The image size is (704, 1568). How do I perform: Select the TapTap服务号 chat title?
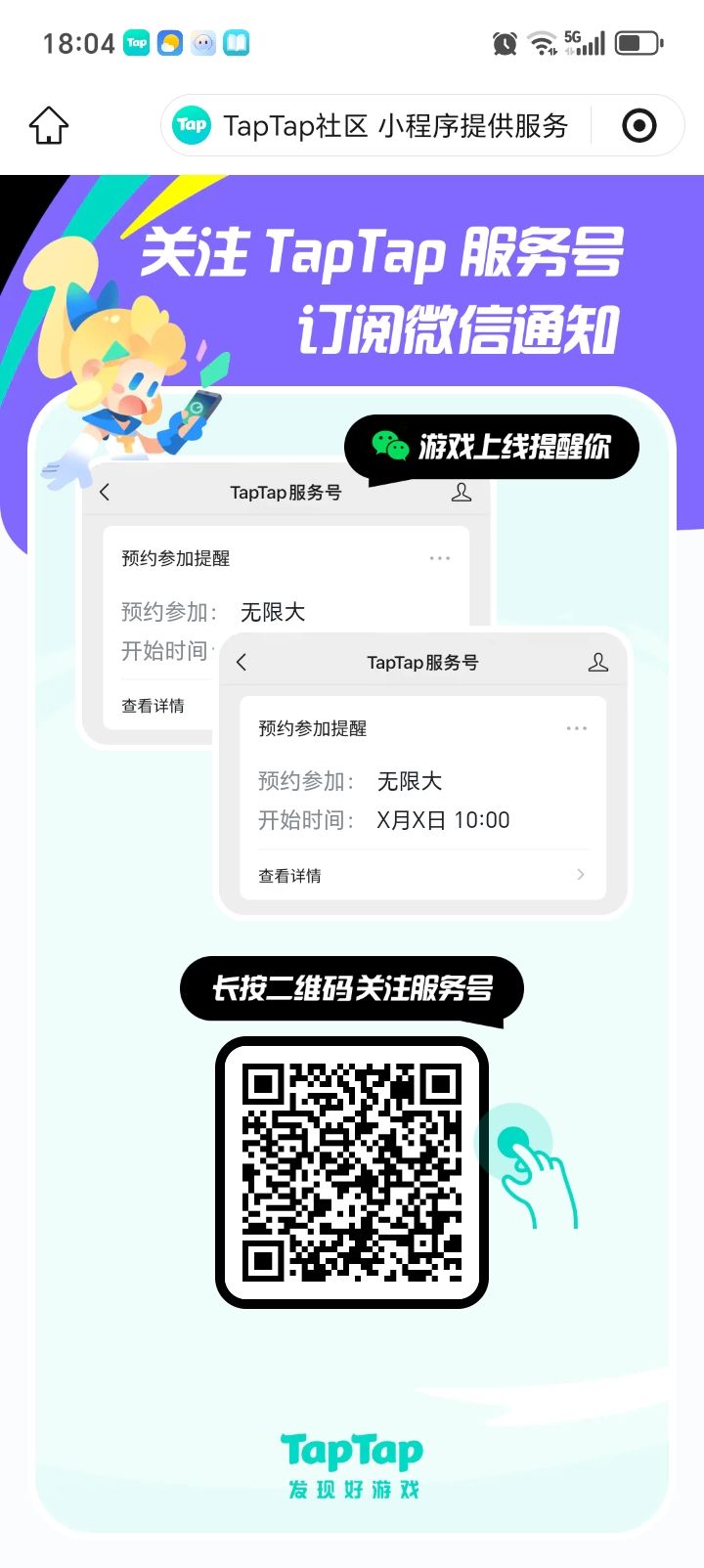420,662
